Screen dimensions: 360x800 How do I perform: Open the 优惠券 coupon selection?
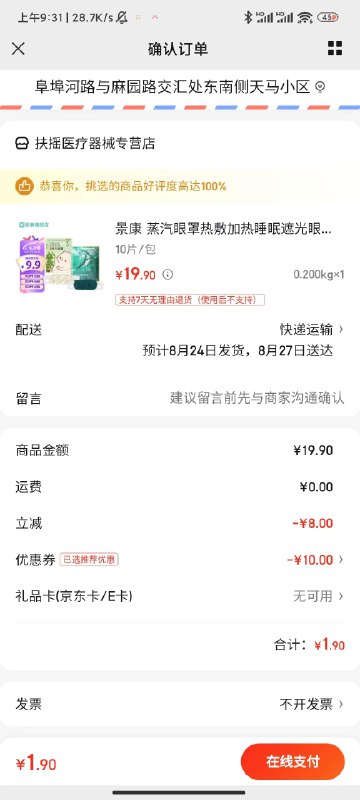coord(180,560)
